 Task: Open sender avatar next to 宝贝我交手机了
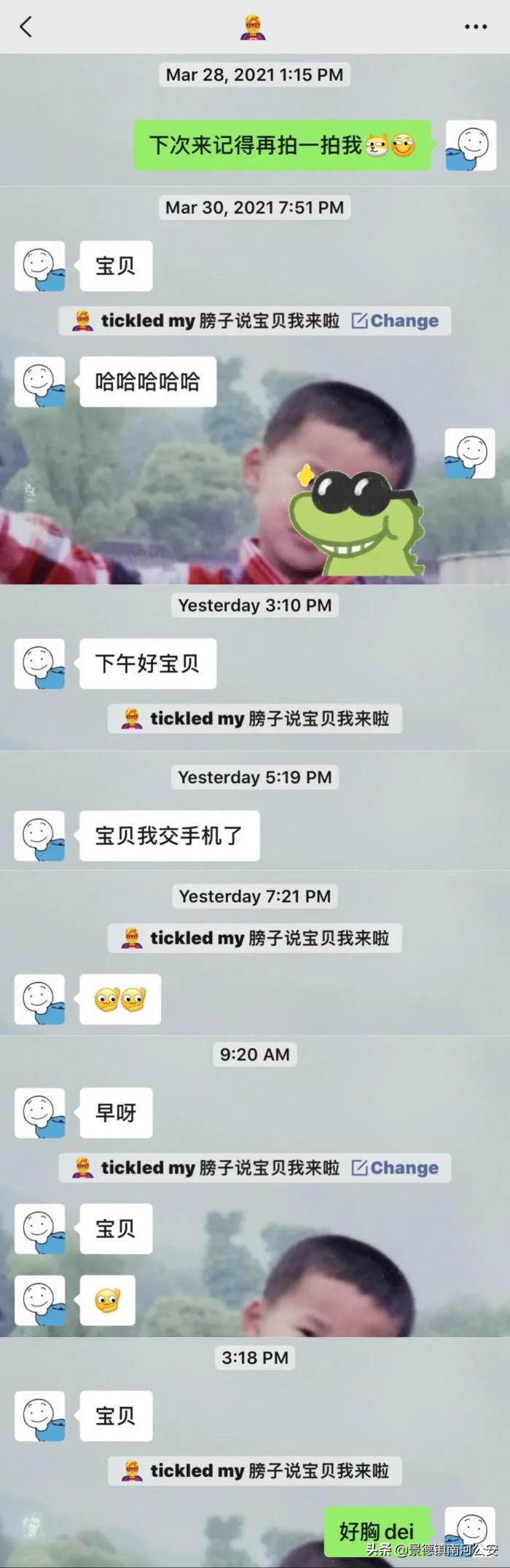[40, 836]
